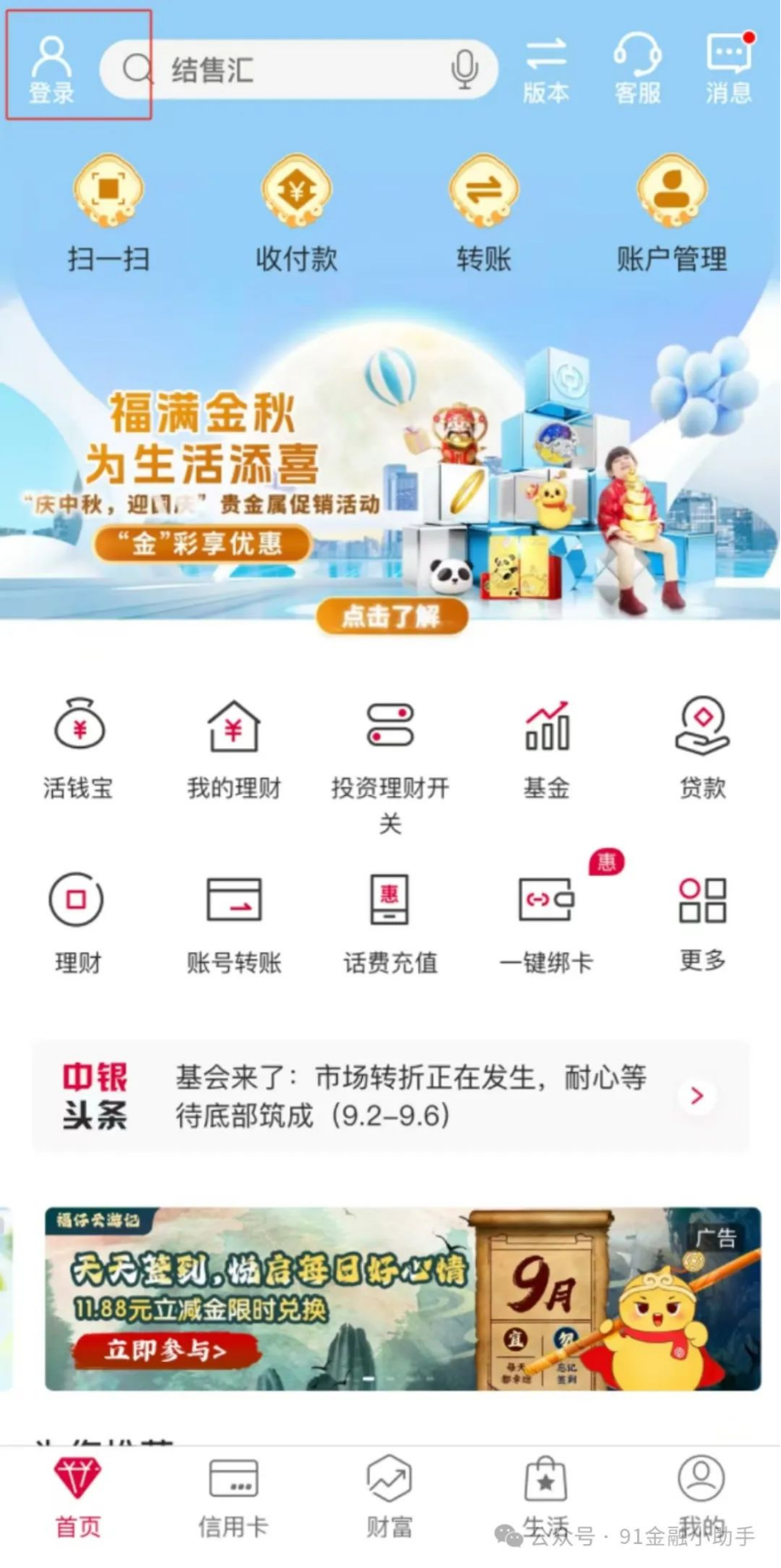Tap 点击了解 on the gold promo banner
This screenshot has height=1568, width=781.
coord(393,616)
